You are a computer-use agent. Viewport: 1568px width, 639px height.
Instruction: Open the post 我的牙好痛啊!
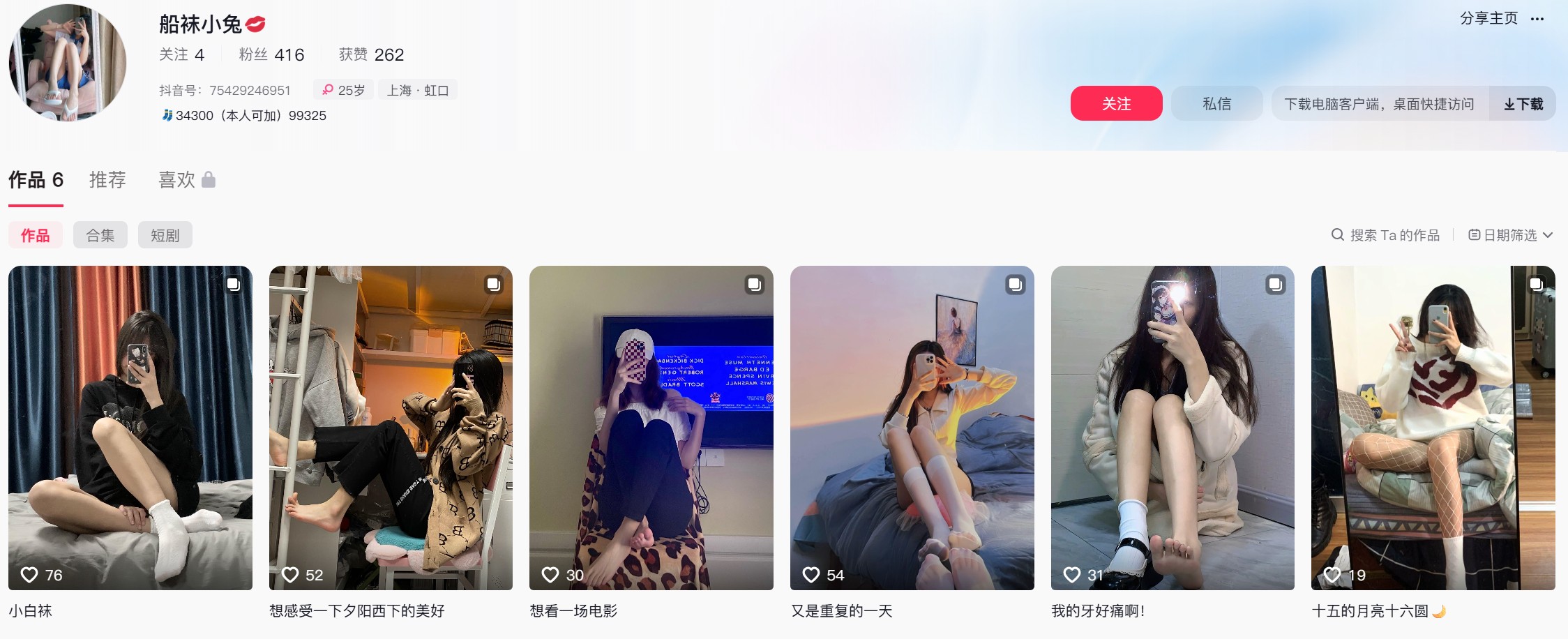[x=1173, y=428]
